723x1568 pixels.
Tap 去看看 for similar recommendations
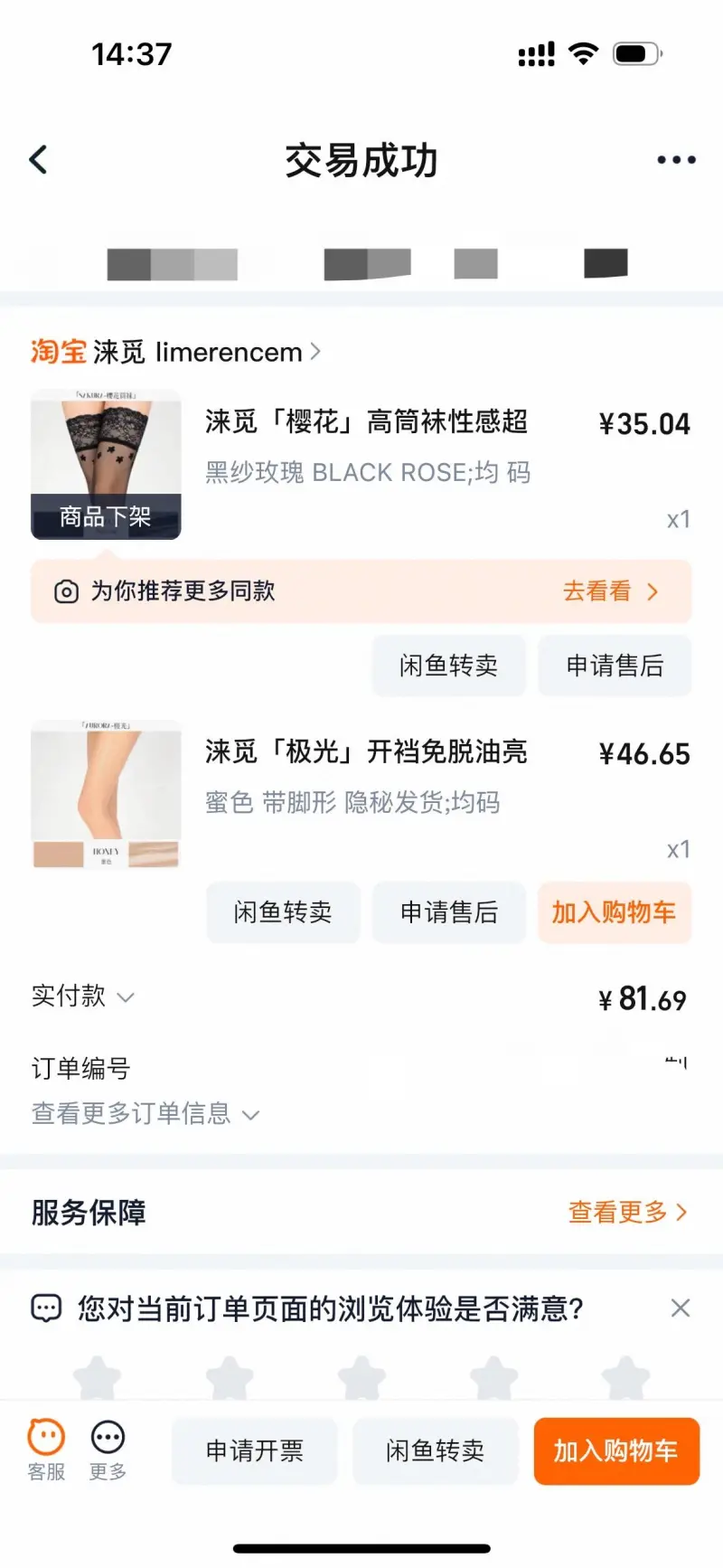click(x=610, y=591)
